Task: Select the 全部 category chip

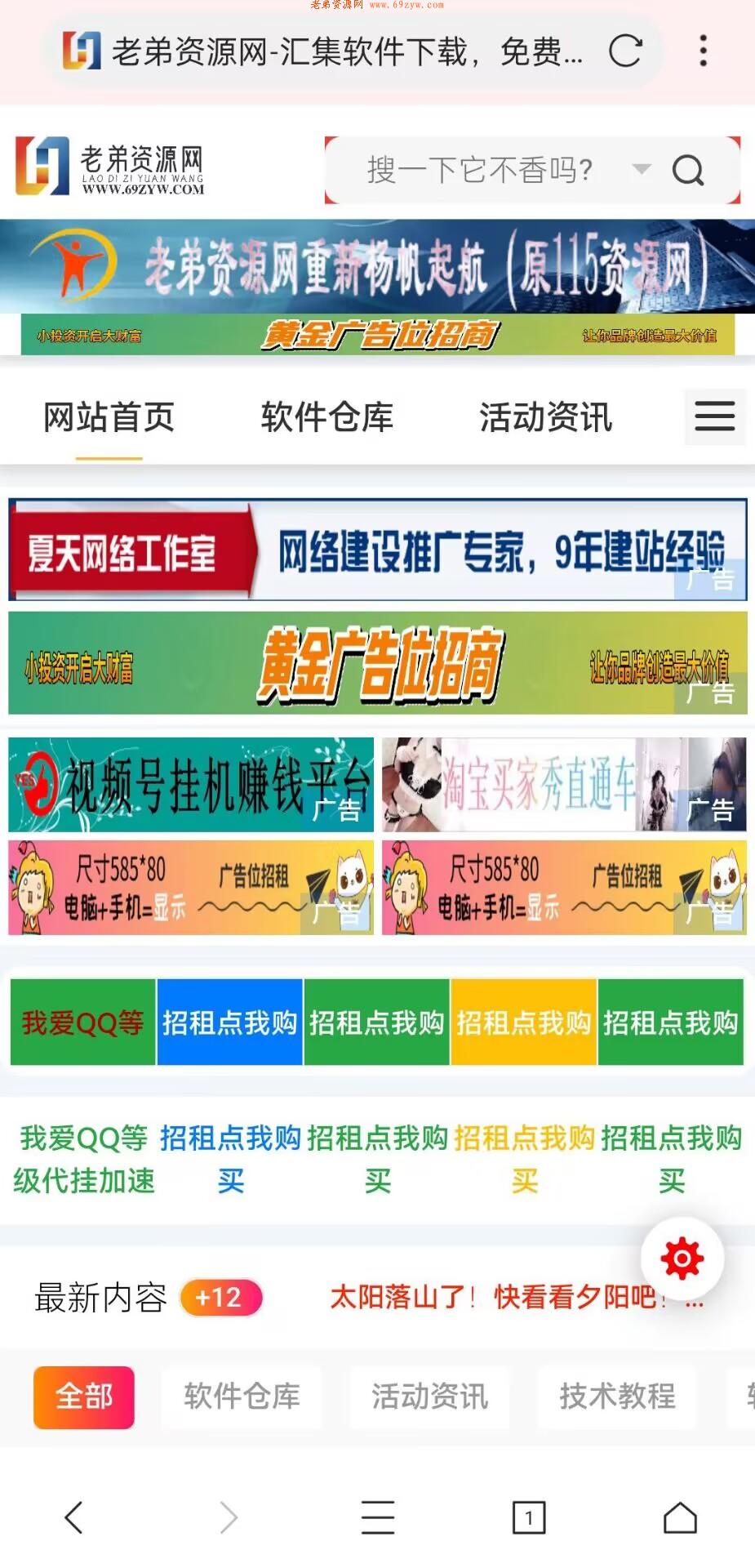Action: (83, 1396)
